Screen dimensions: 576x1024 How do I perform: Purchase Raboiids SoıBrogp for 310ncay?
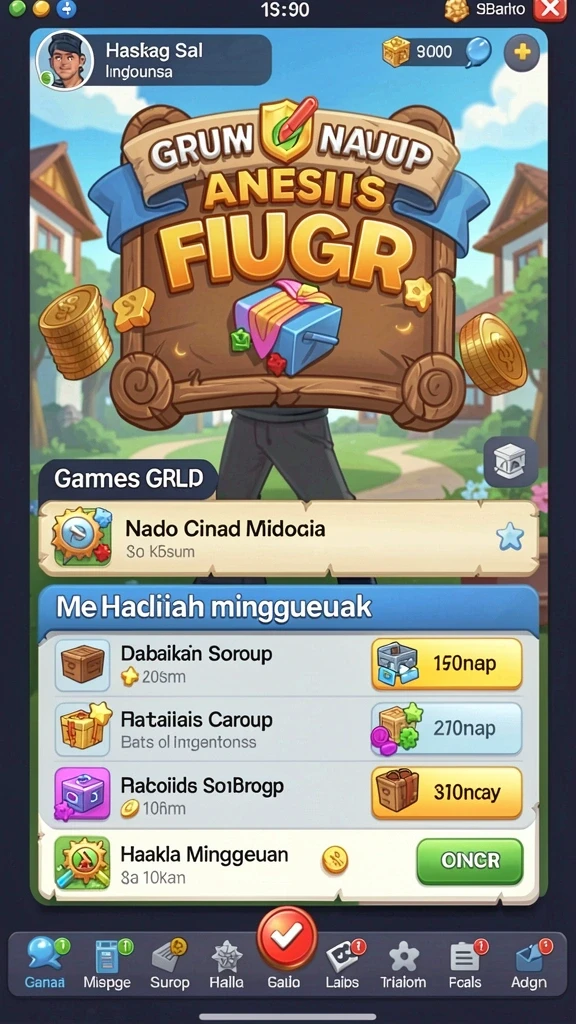[447, 793]
